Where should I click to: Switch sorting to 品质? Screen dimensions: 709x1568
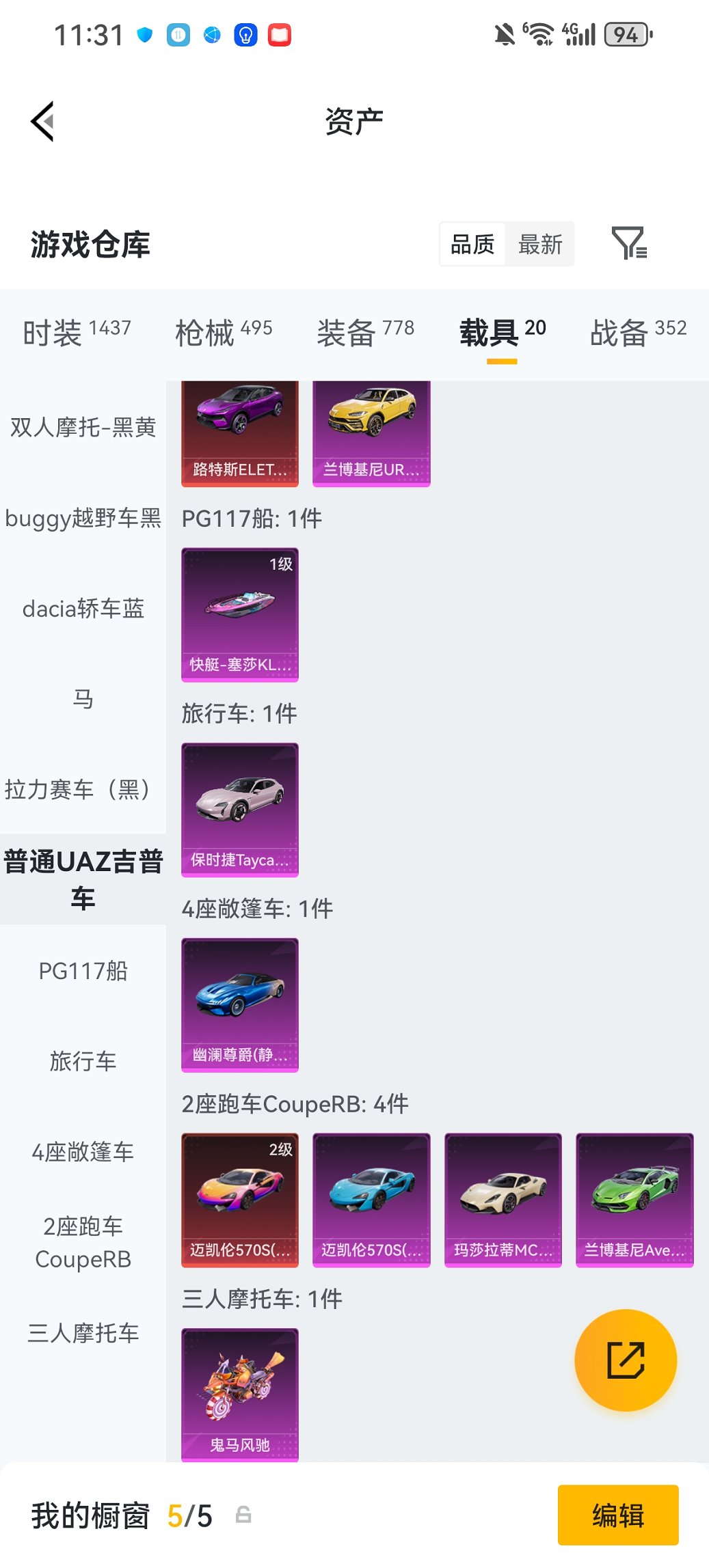tap(472, 244)
